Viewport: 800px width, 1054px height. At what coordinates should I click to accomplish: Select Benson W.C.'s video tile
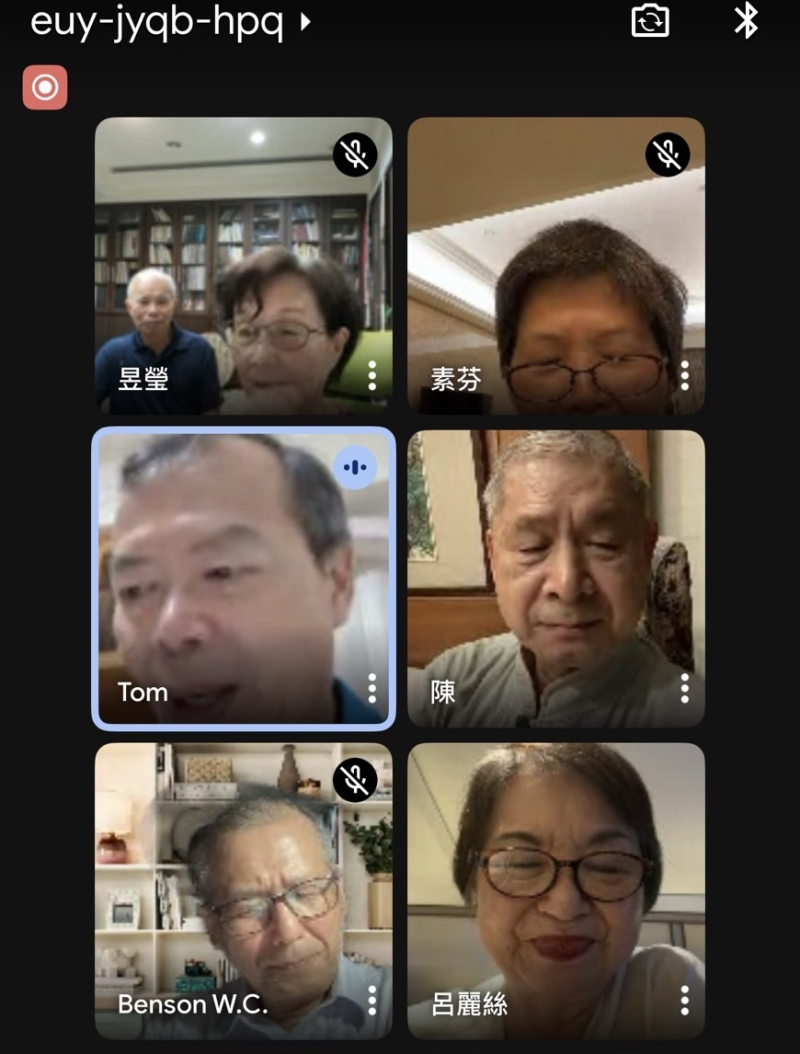pyautogui.click(x=244, y=890)
